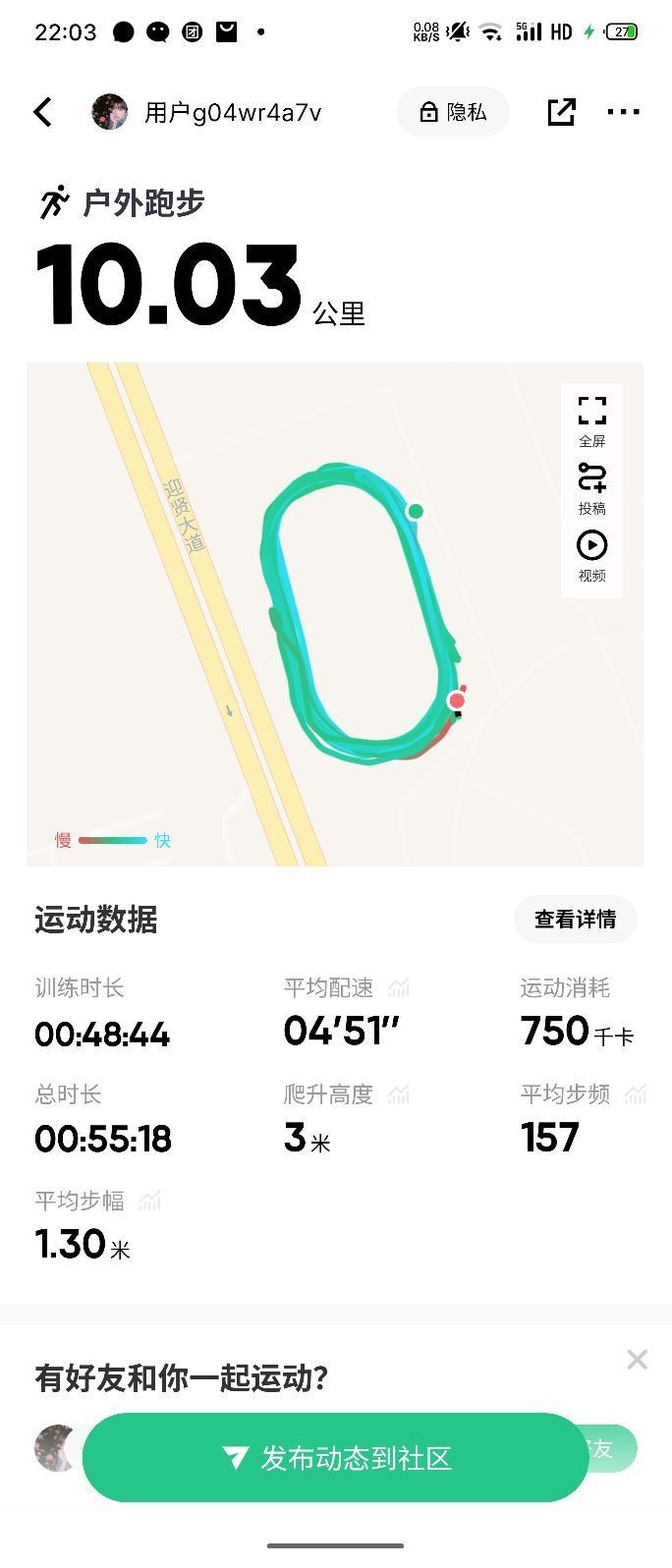Open the chart next to 爬升高度
Image resolution: width=672 pixels, height=1568 pixels.
[398, 1093]
